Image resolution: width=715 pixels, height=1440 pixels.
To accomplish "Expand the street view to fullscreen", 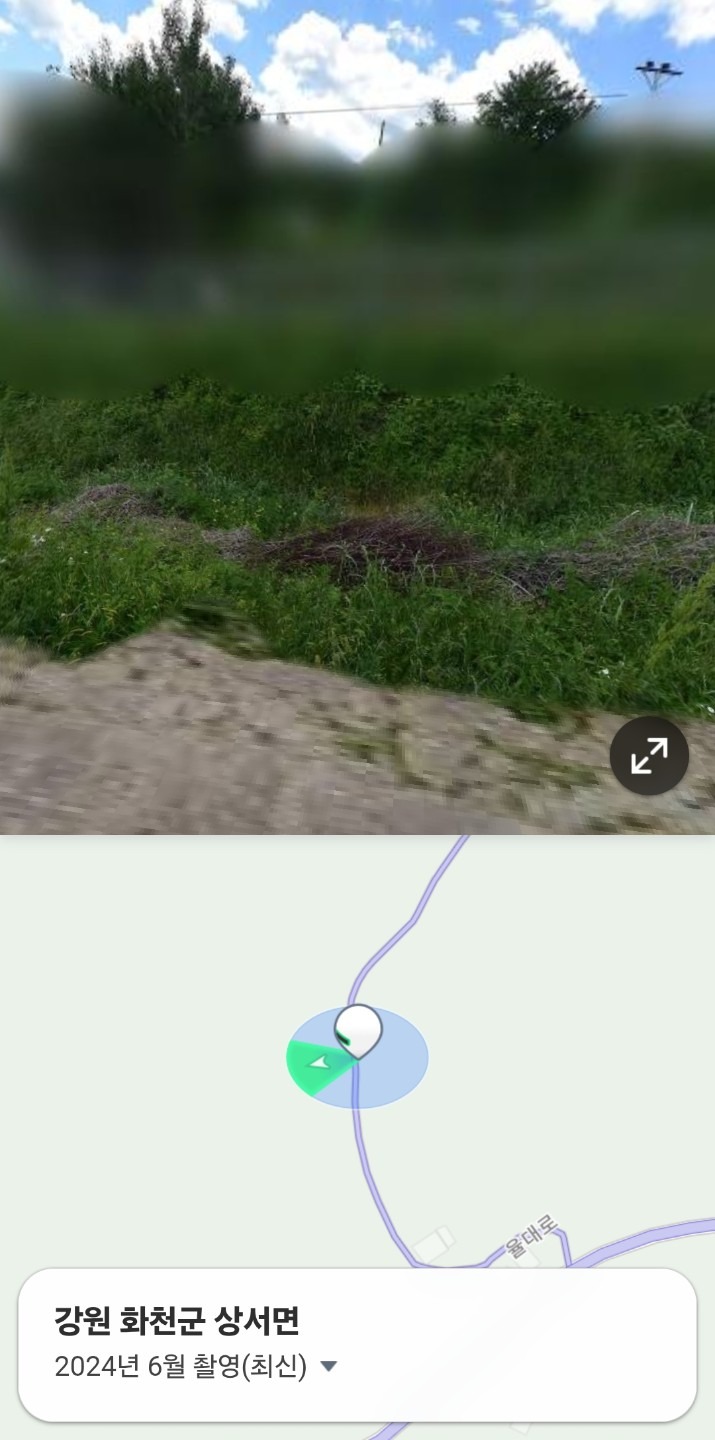I will click(649, 755).
